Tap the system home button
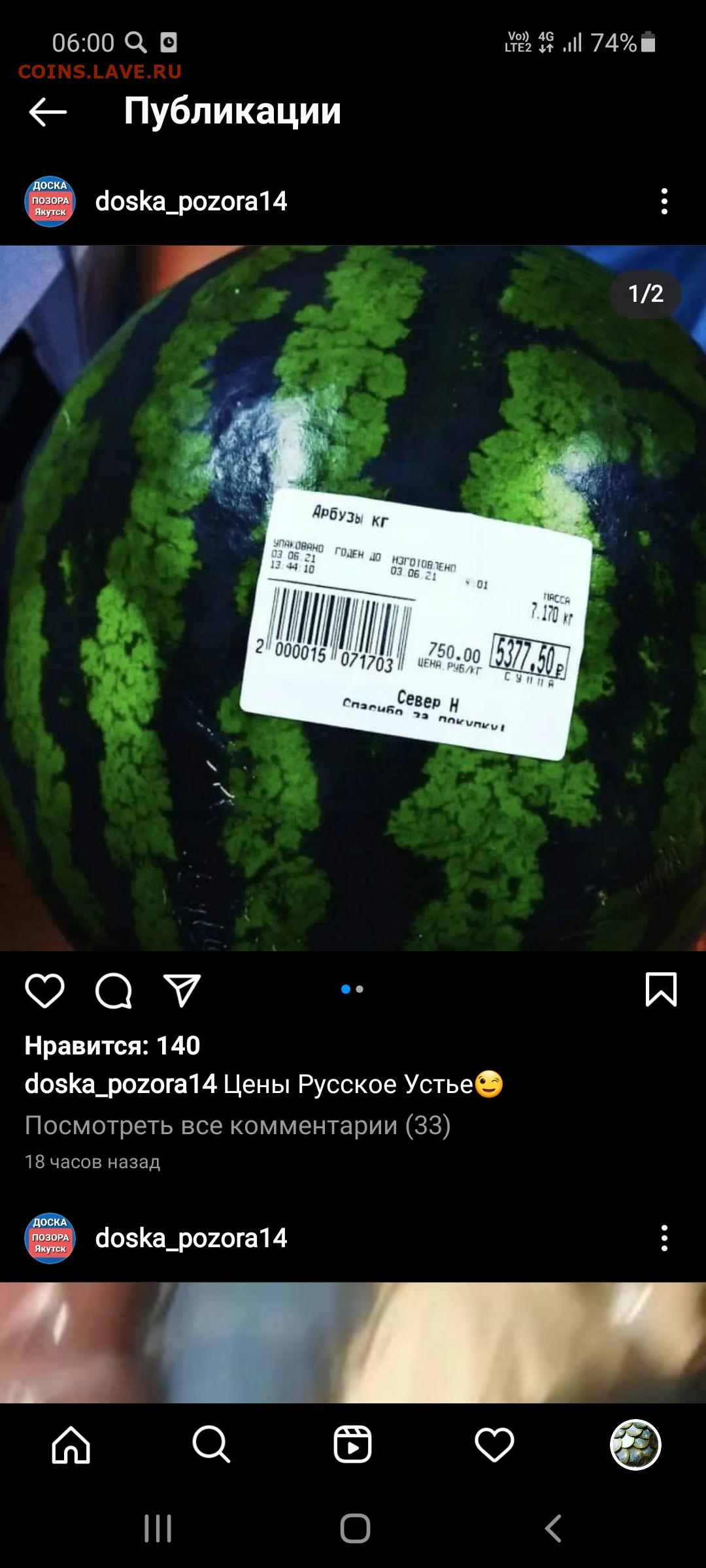Viewport: 706px width, 1568px height. [355, 1528]
